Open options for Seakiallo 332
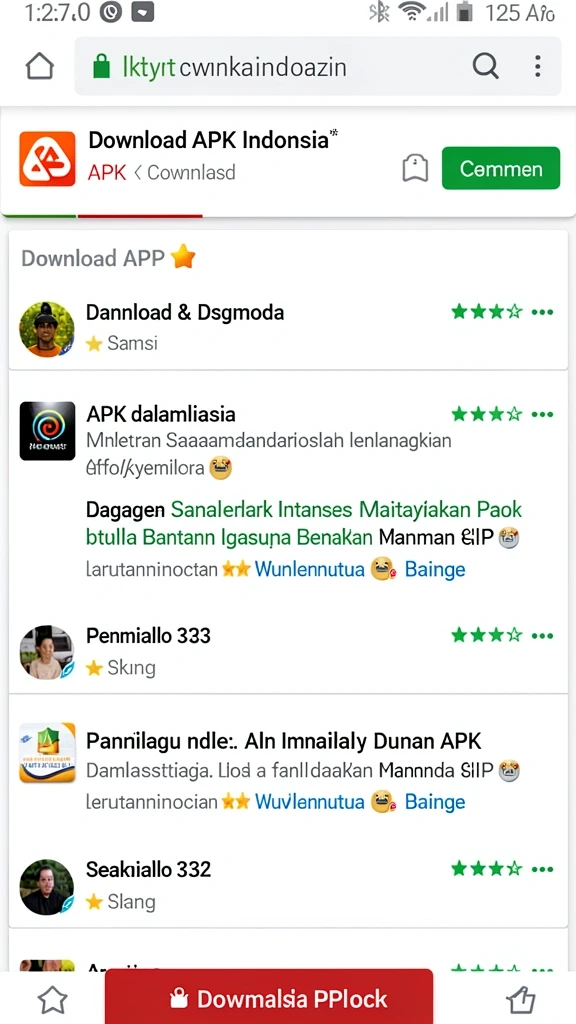576x1024 pixels. pyautogui.click(x=542, y=869)
